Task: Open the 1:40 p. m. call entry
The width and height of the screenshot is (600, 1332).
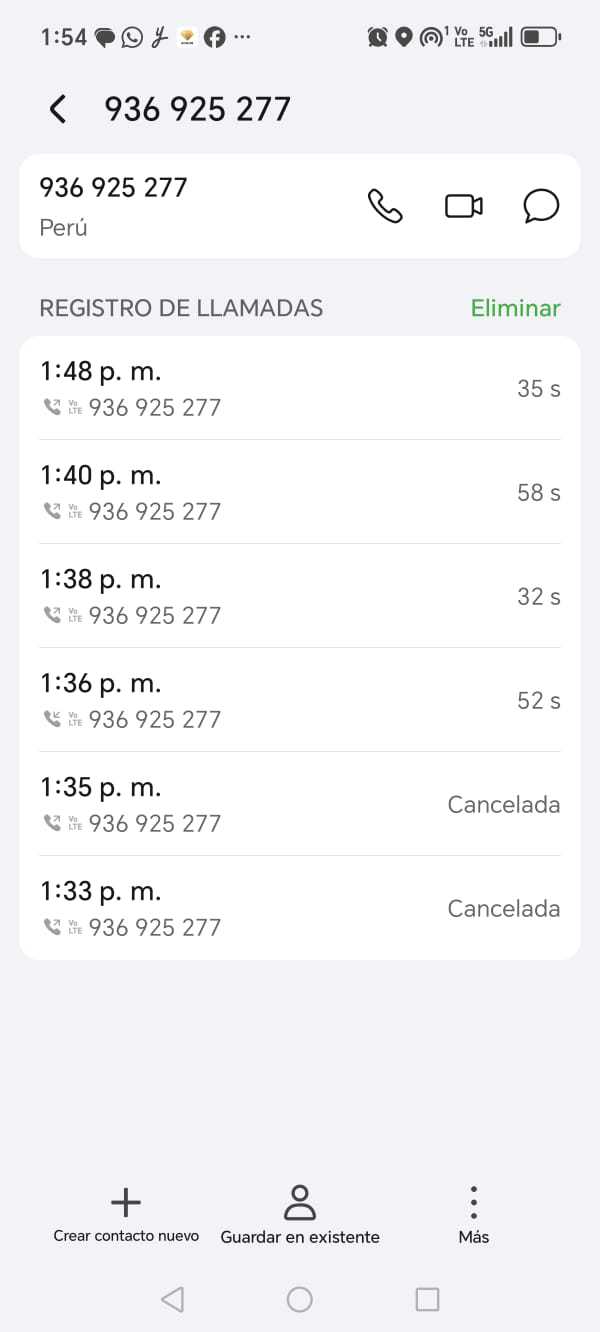Action: (299, 492)
